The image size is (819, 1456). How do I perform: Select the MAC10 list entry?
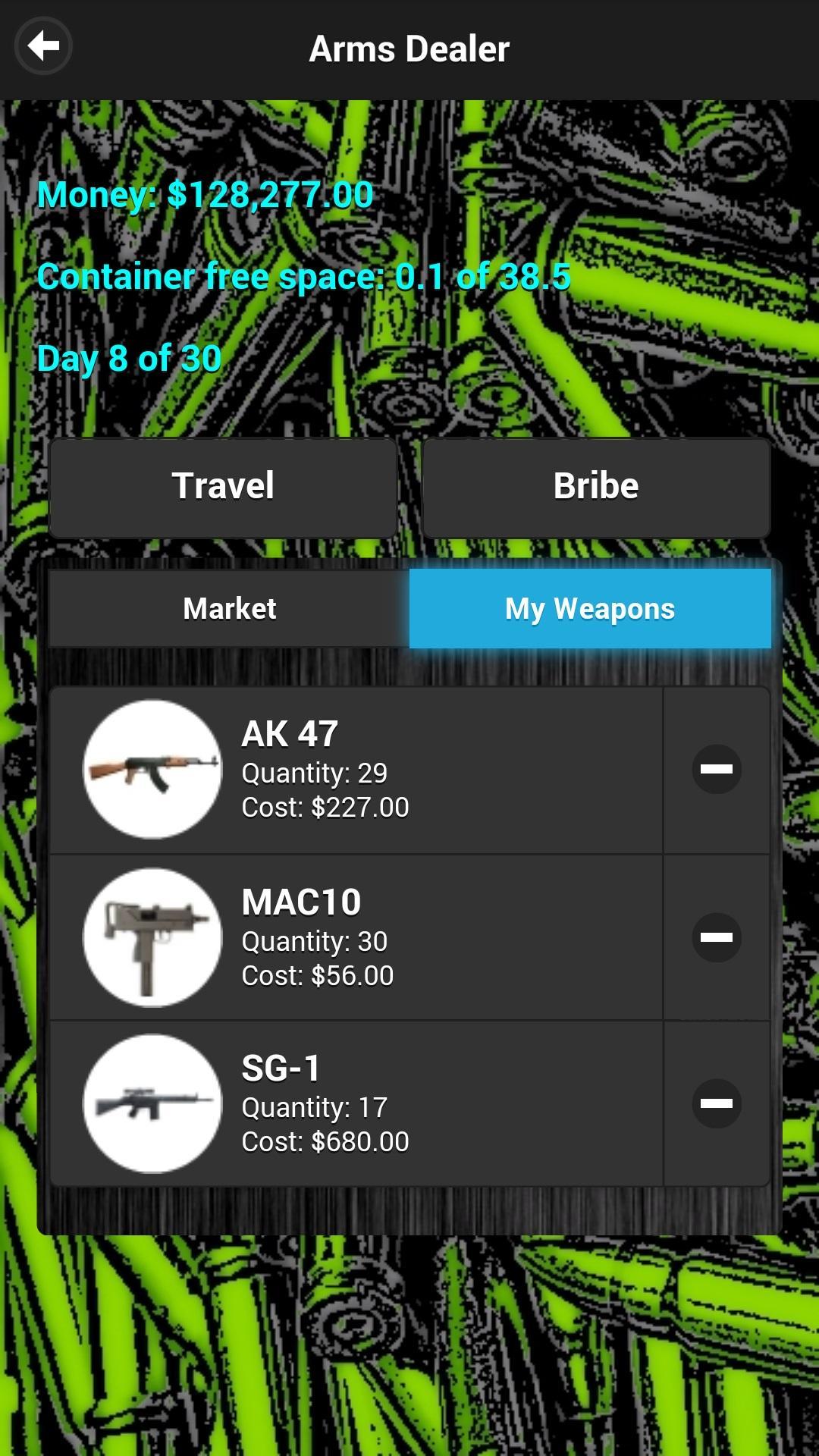356,938
